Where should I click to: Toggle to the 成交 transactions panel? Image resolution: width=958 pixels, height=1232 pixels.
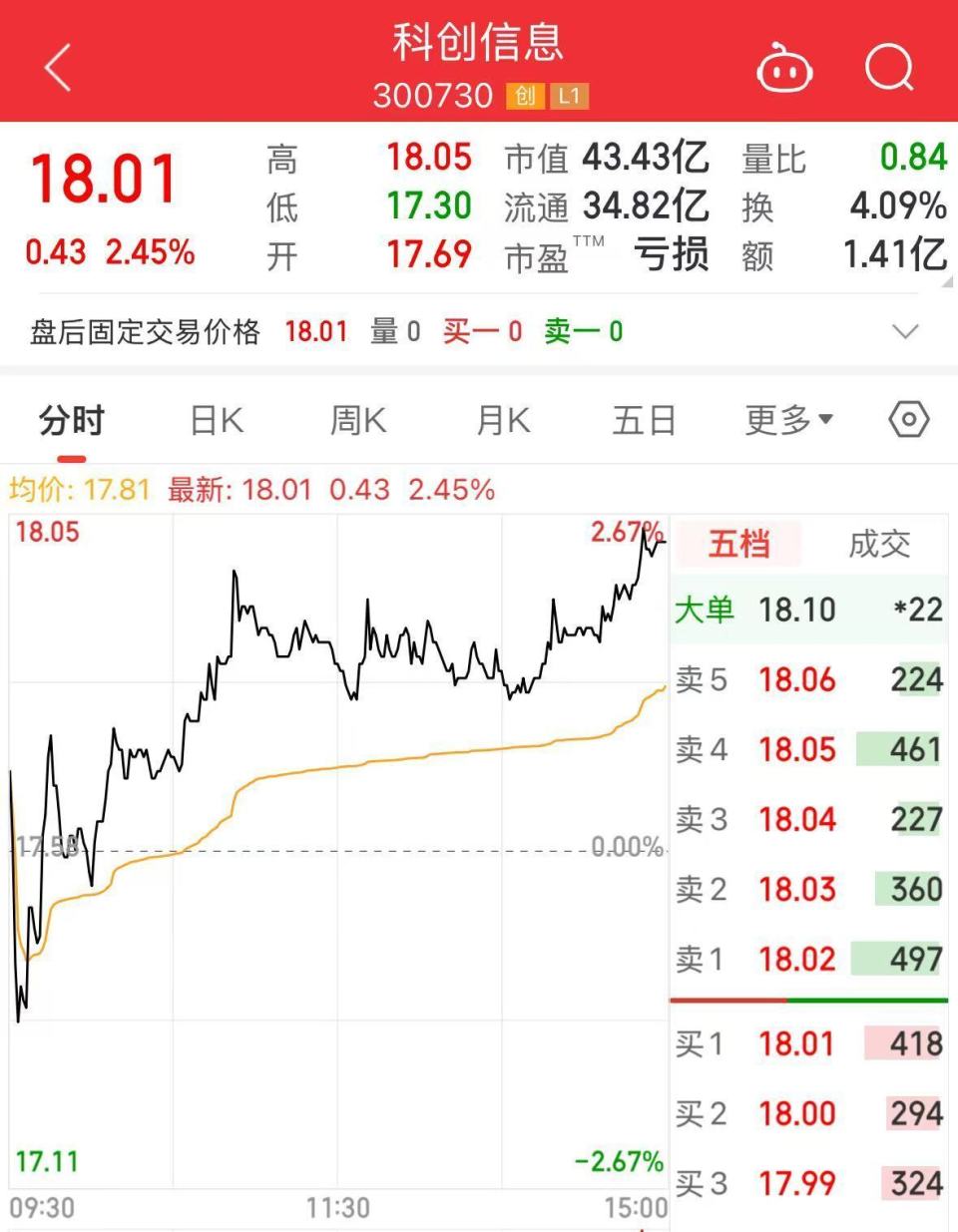[x=878, y=544]
